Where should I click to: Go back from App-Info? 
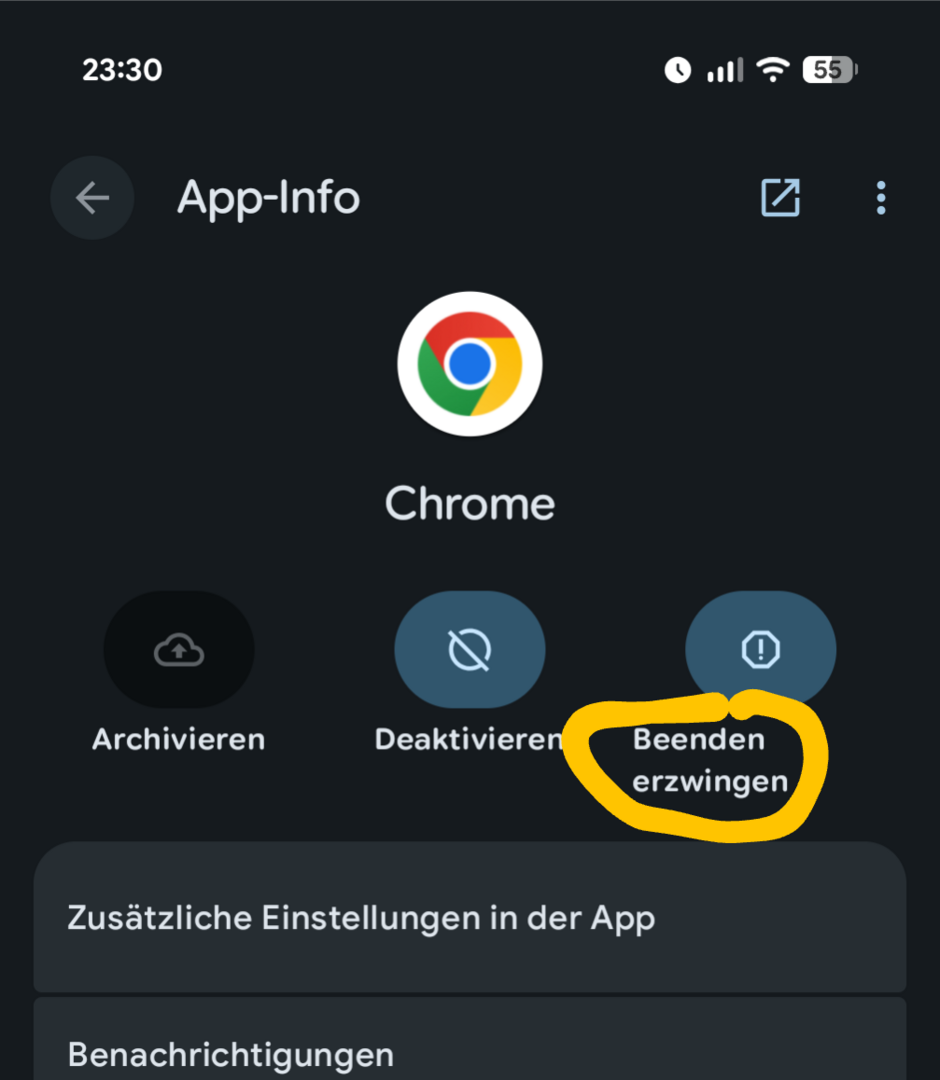[92, 198]
